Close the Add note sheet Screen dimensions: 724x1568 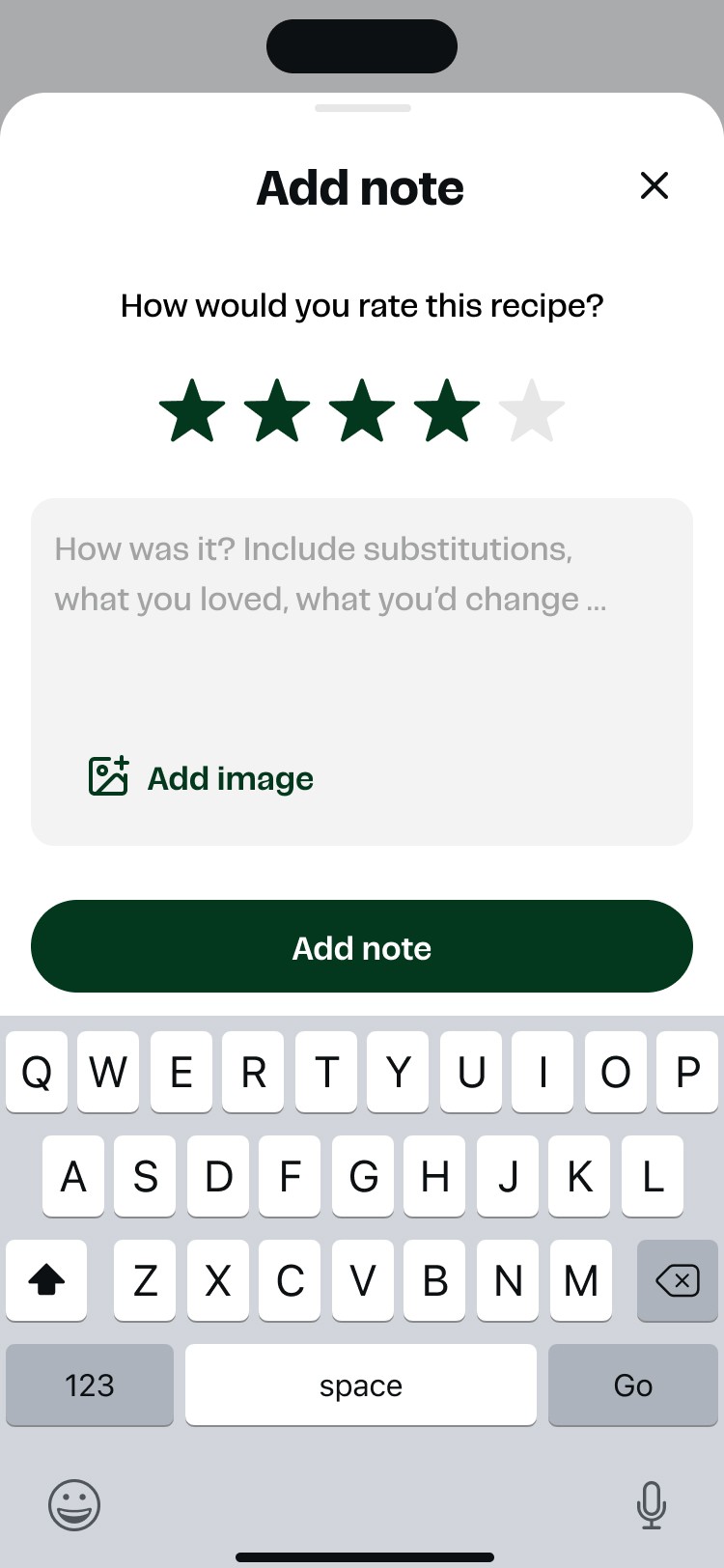coord(654,185)
